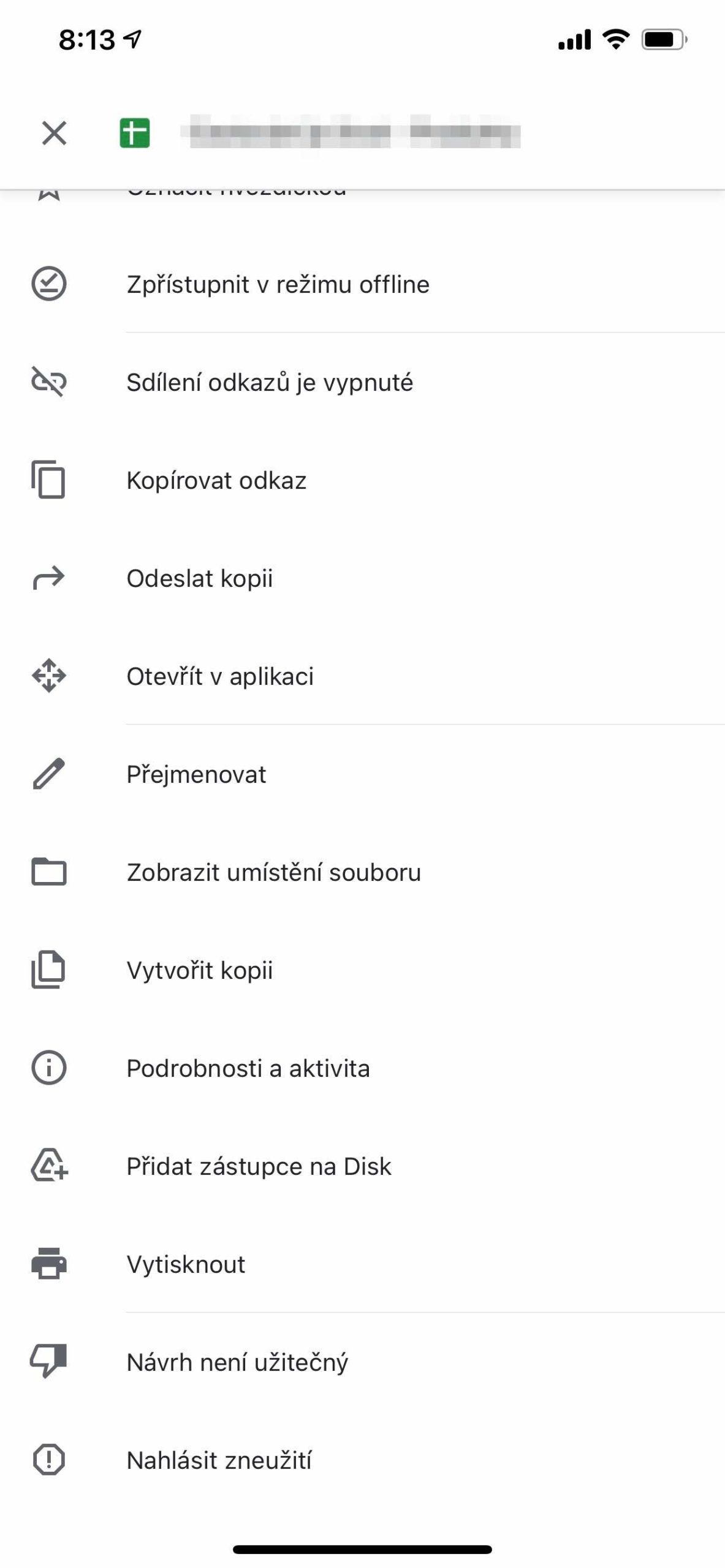Viewport: 725px width, 1568px height.
Task: Click the info circle icon
Action: coord(50,1068)
